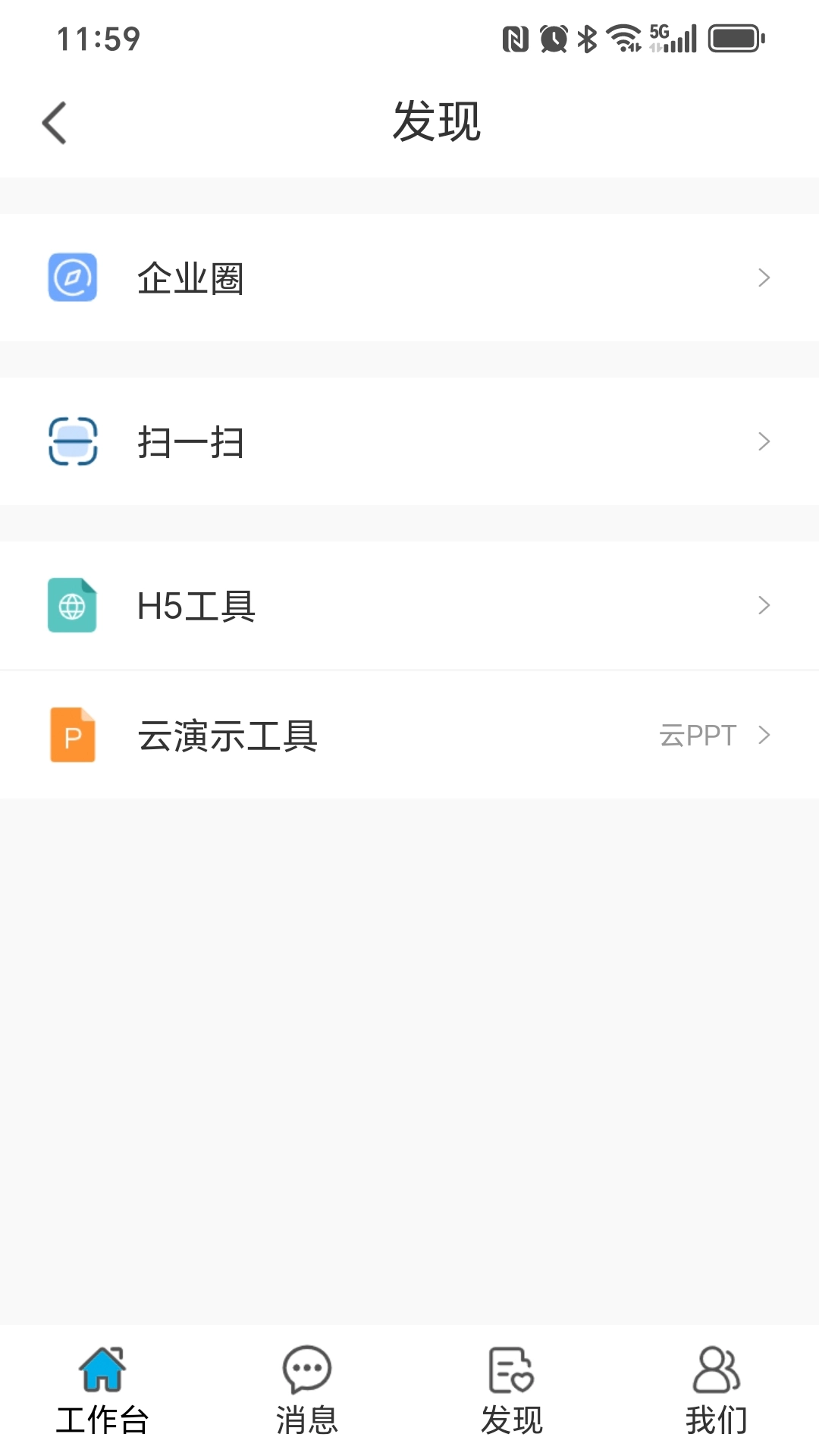
Task: Tap the back arrow at top left
Action: click(54, 122)
